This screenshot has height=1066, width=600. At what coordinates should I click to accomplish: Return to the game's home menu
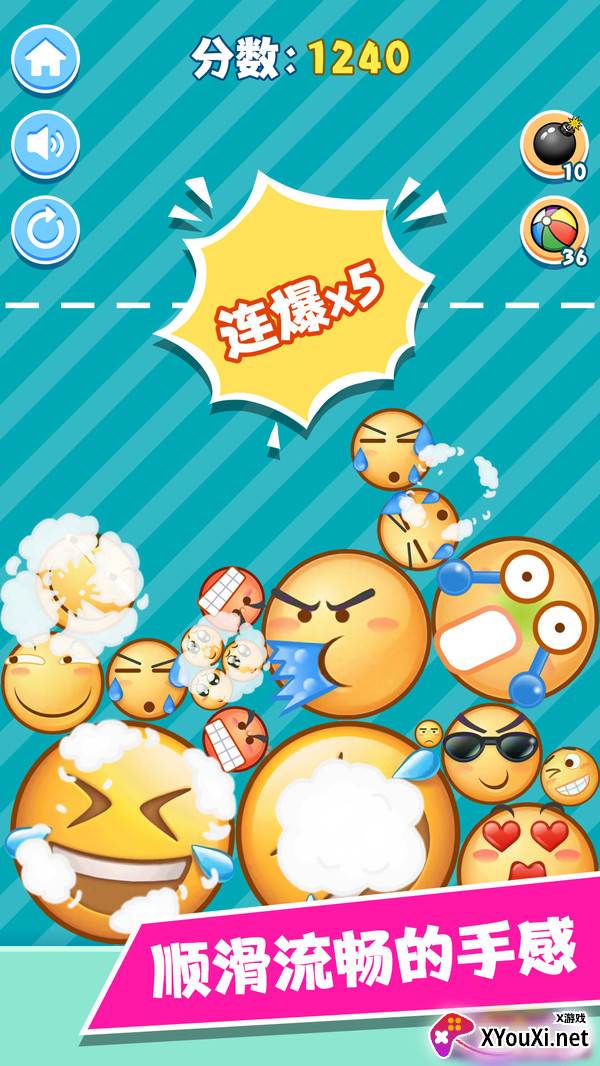tap(46, 59)
